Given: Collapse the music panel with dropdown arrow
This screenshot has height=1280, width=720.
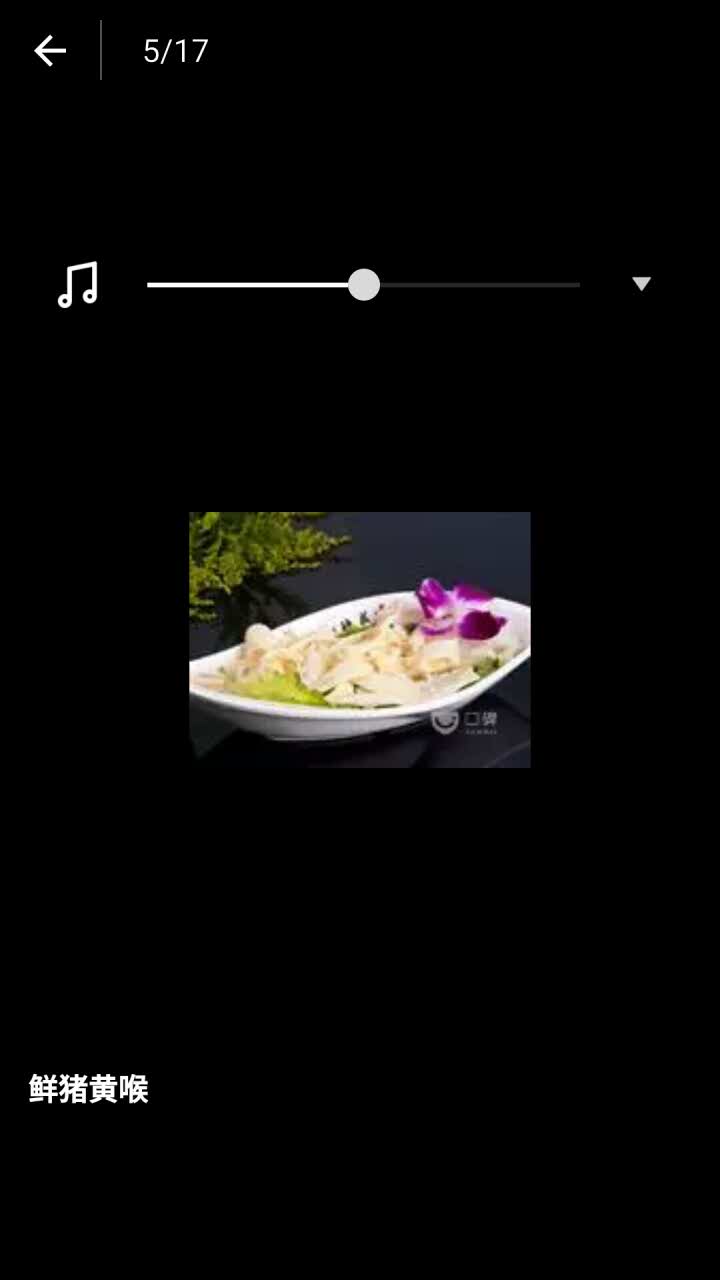Looking at the screenshot, I should click(x=641, y=284).
